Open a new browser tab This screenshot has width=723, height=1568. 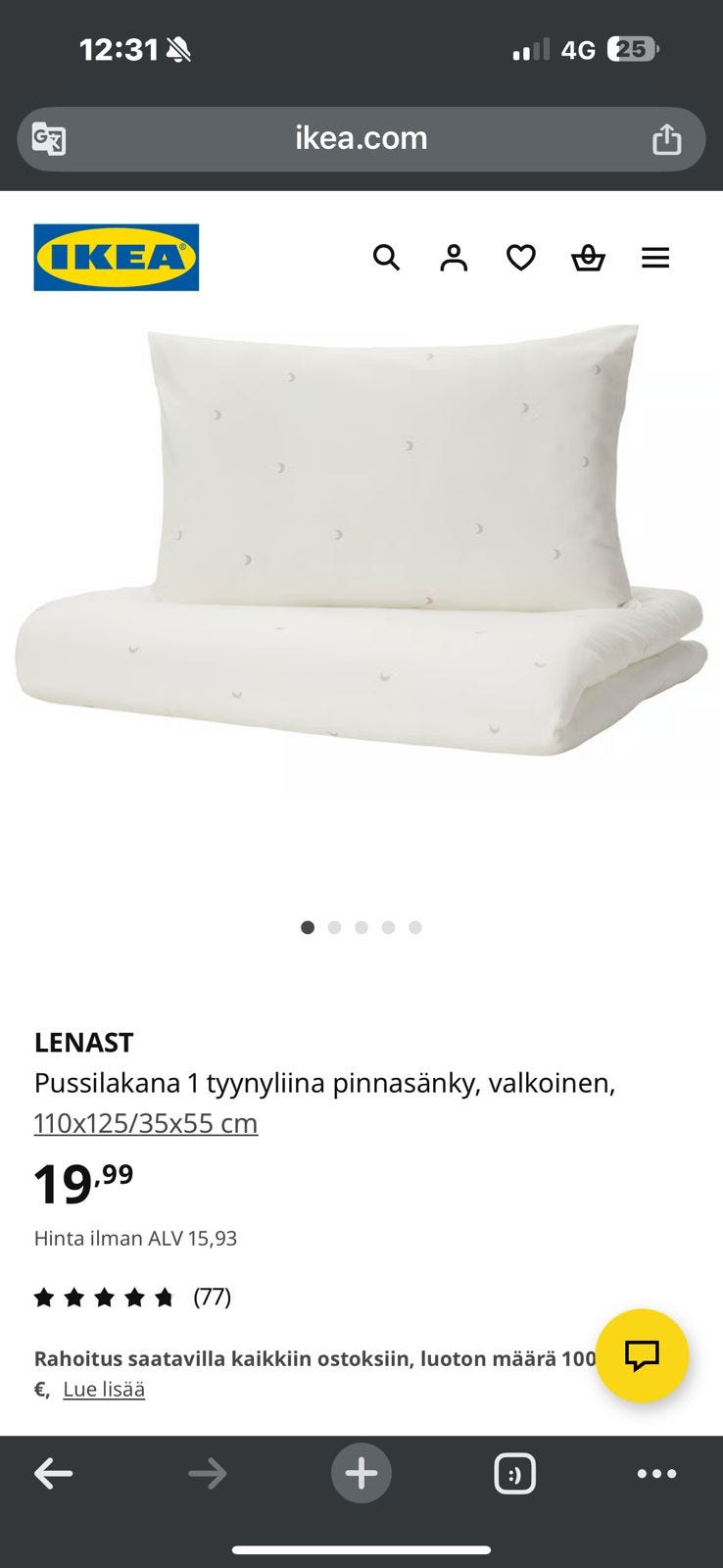pyautogui.click(x=361, y=1473)
